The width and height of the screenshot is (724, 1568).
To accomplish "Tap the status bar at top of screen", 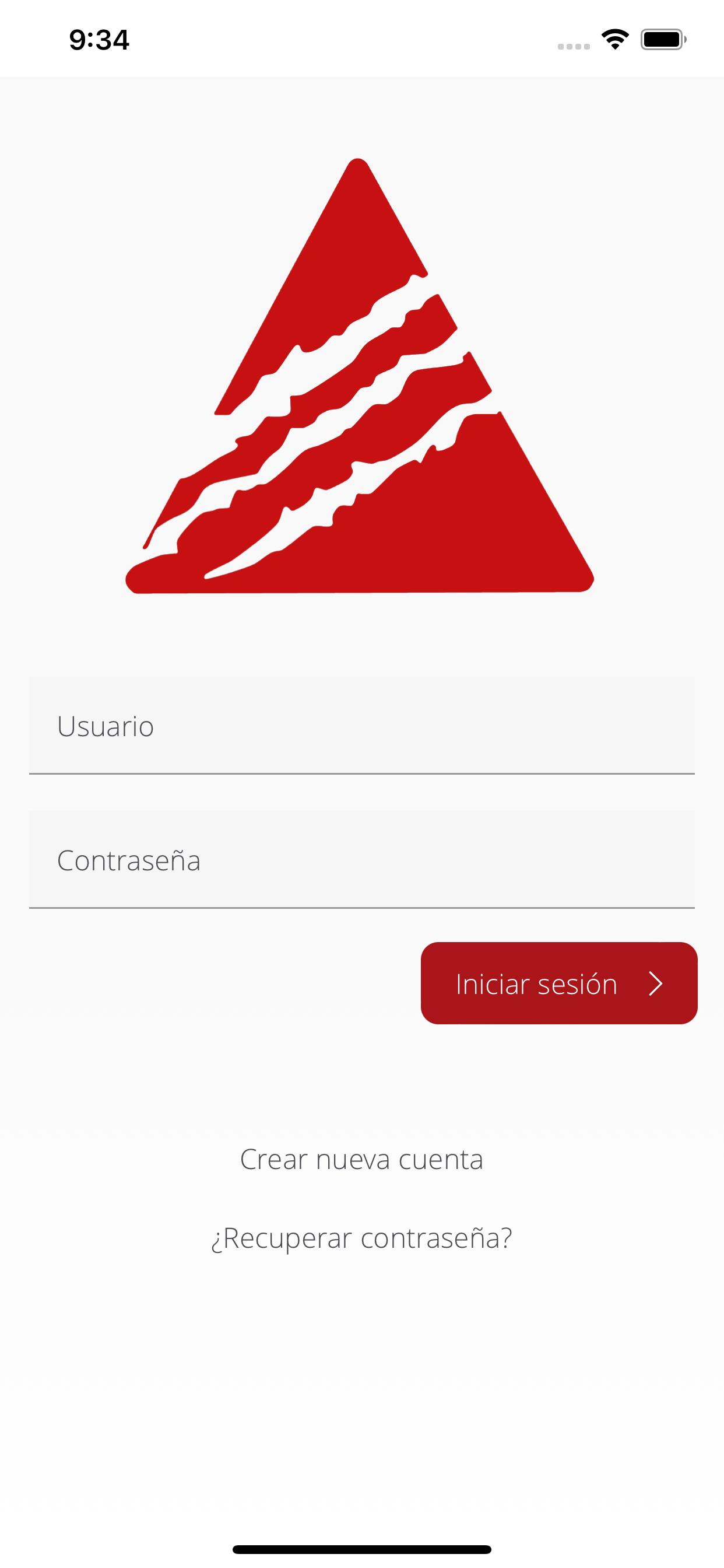I will [x=361, y=38].
